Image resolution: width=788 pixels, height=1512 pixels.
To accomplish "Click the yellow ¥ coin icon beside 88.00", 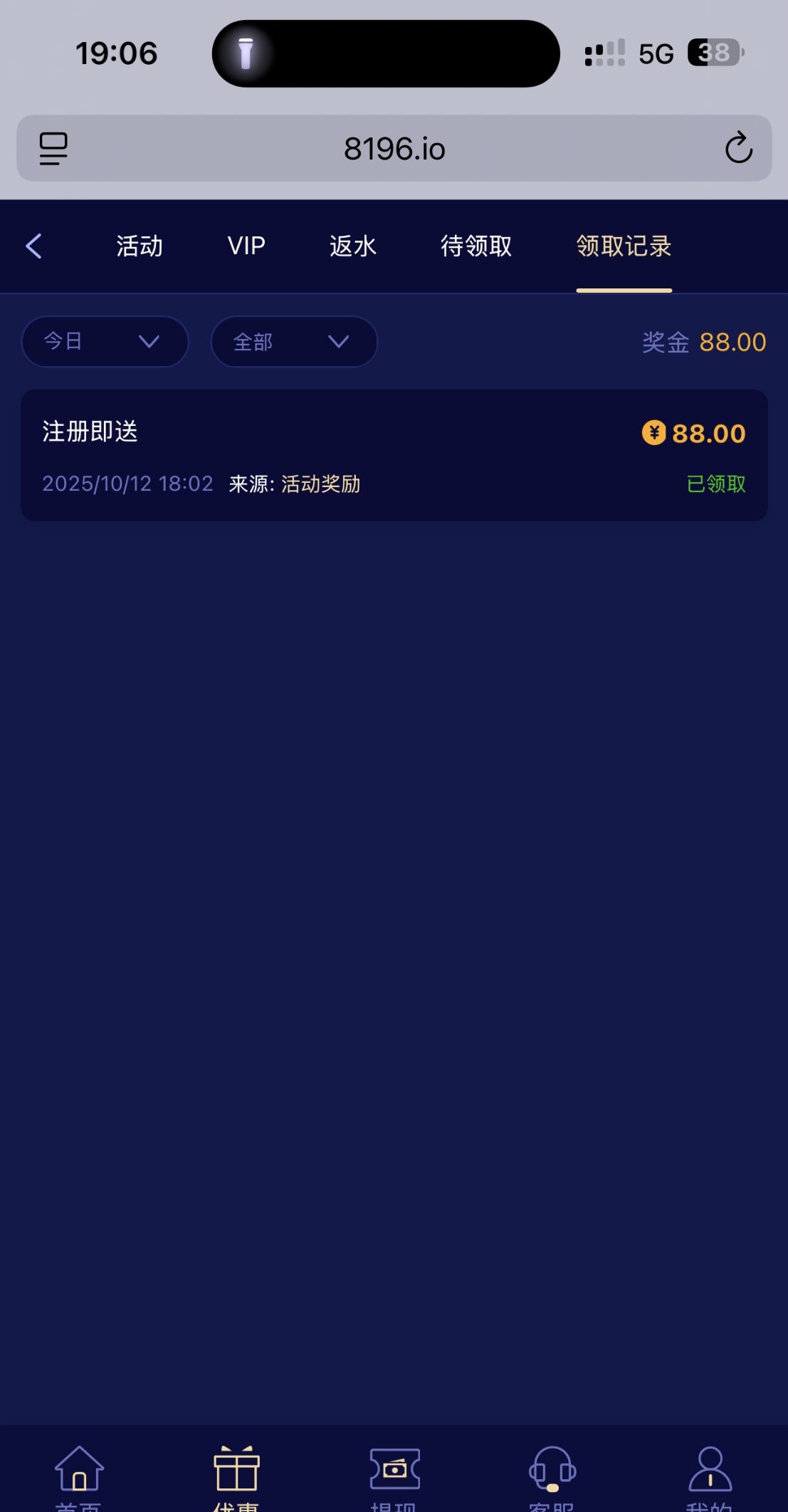I will (x=654, y=432).
